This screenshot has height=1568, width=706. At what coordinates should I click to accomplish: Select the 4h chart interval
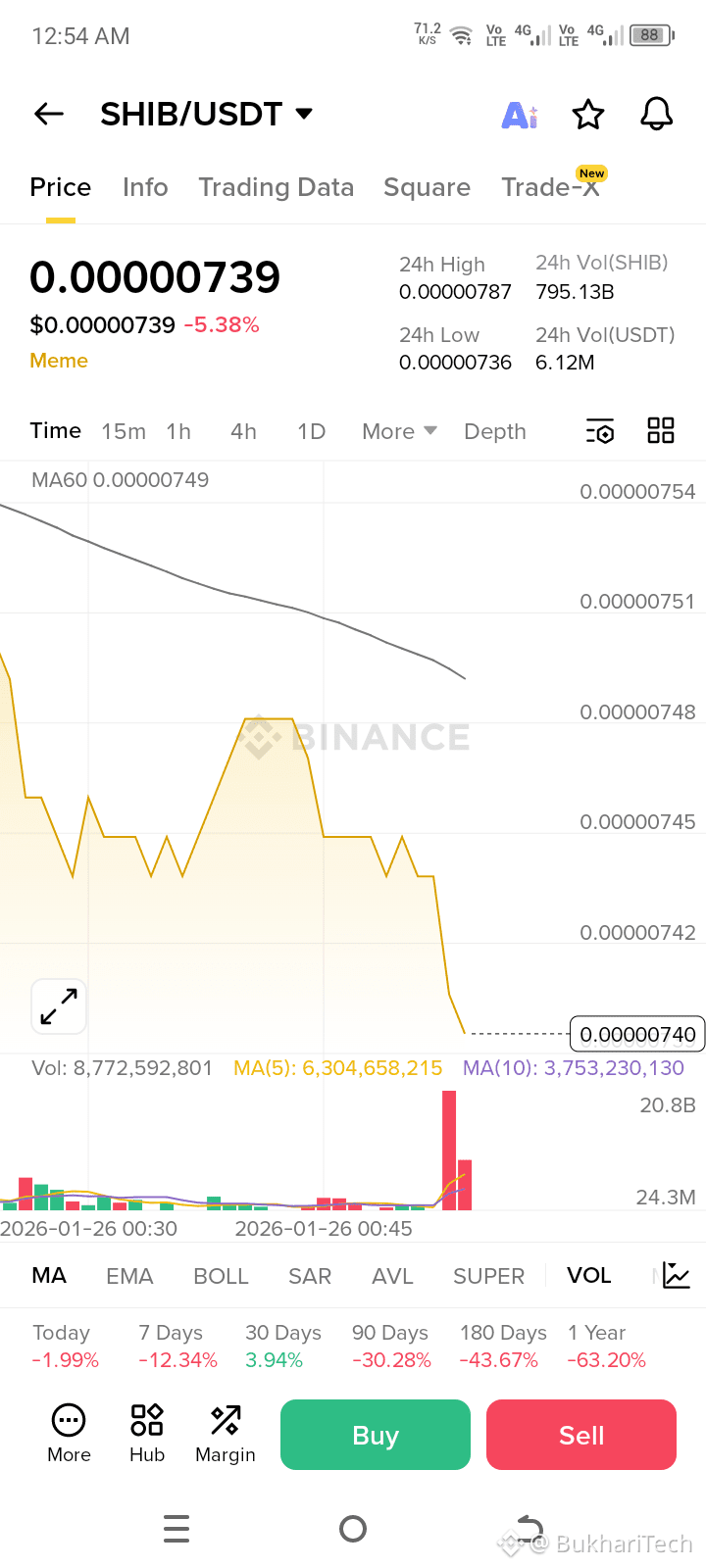pyautogui.click(x=243, y=431)
